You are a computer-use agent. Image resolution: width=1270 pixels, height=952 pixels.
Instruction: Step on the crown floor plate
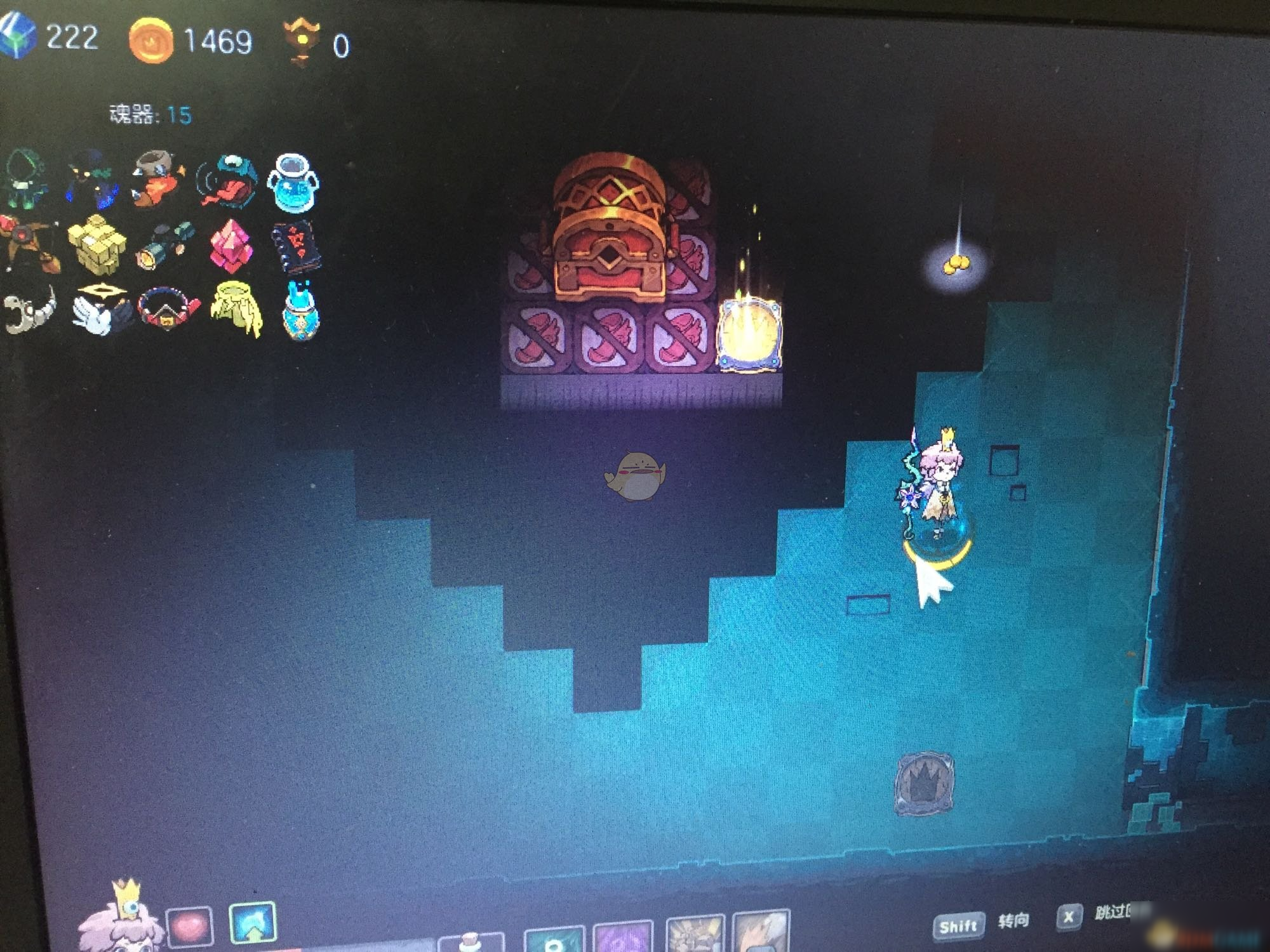(x=924, y=784)
